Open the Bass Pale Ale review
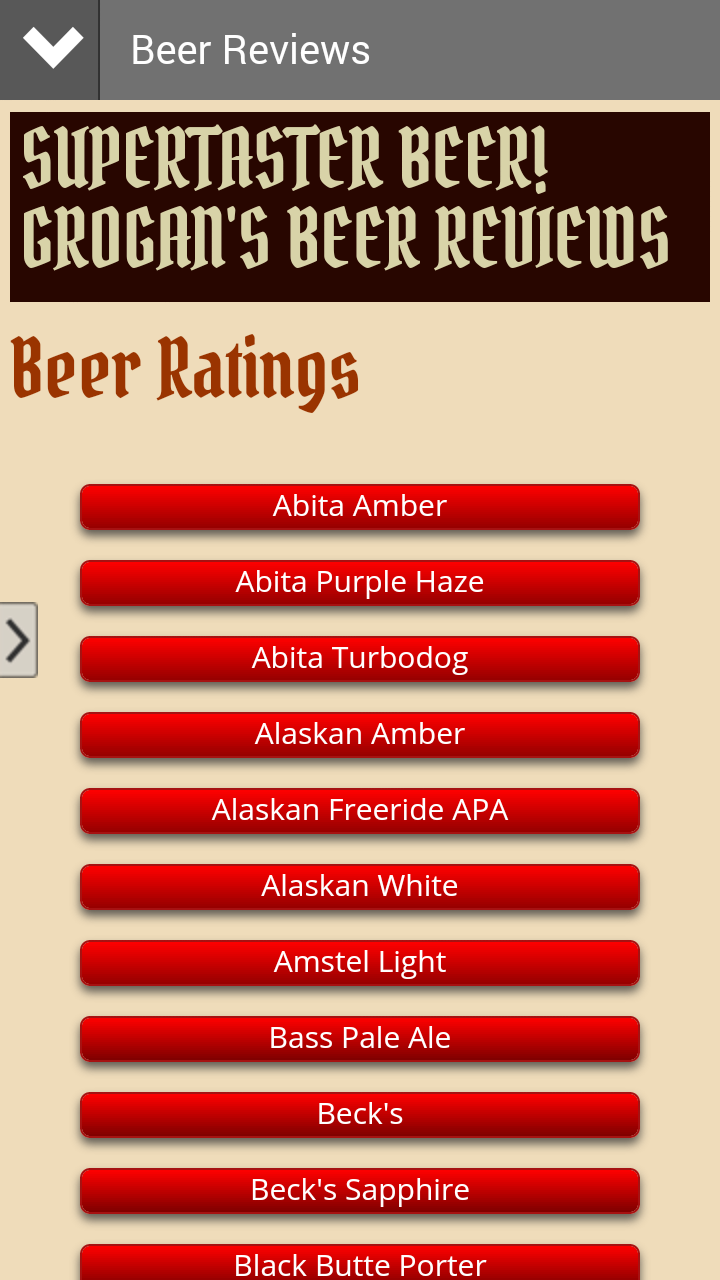720x1280 pixels. point(359,1038)
